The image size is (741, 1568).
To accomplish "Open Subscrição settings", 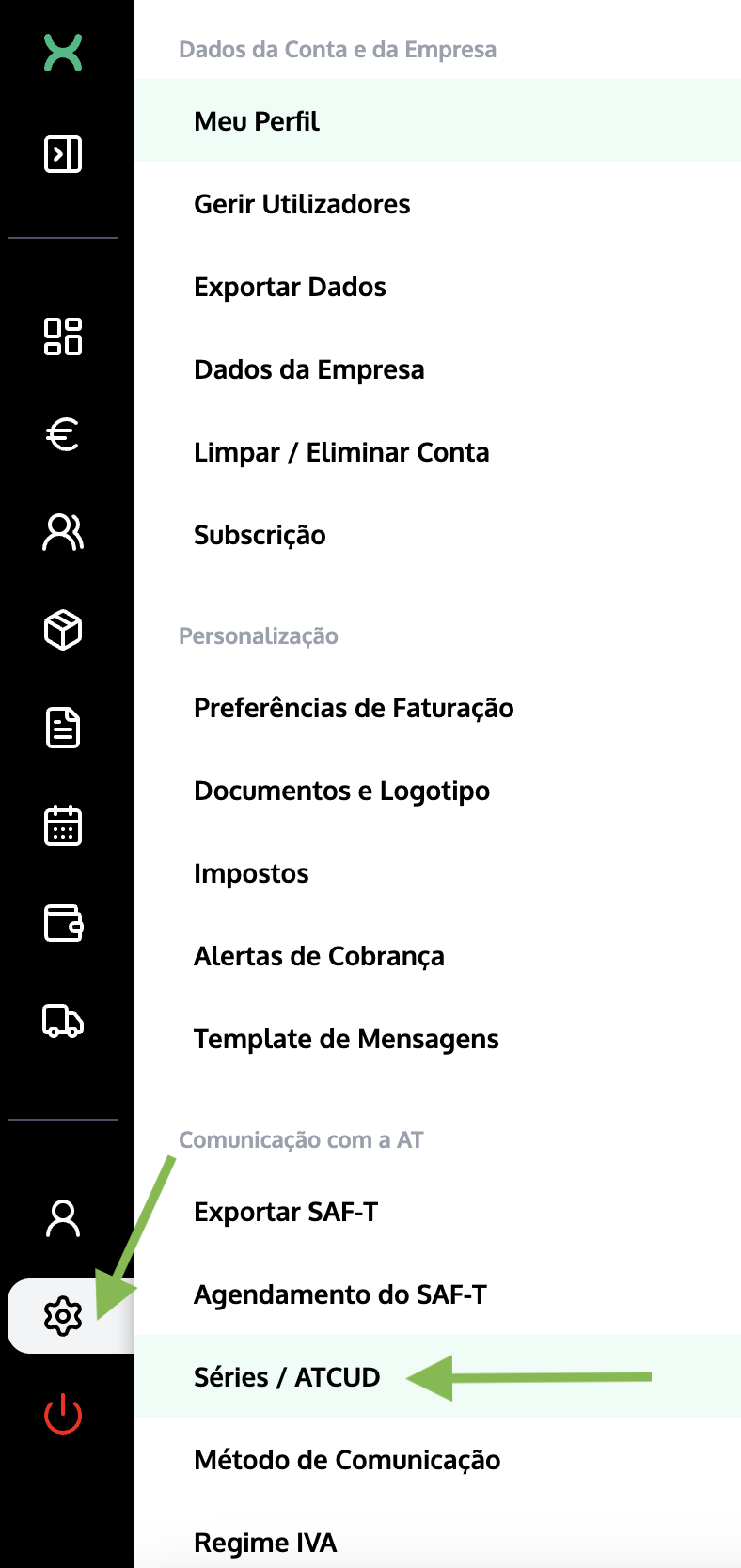I will click(x=260, y=535).
